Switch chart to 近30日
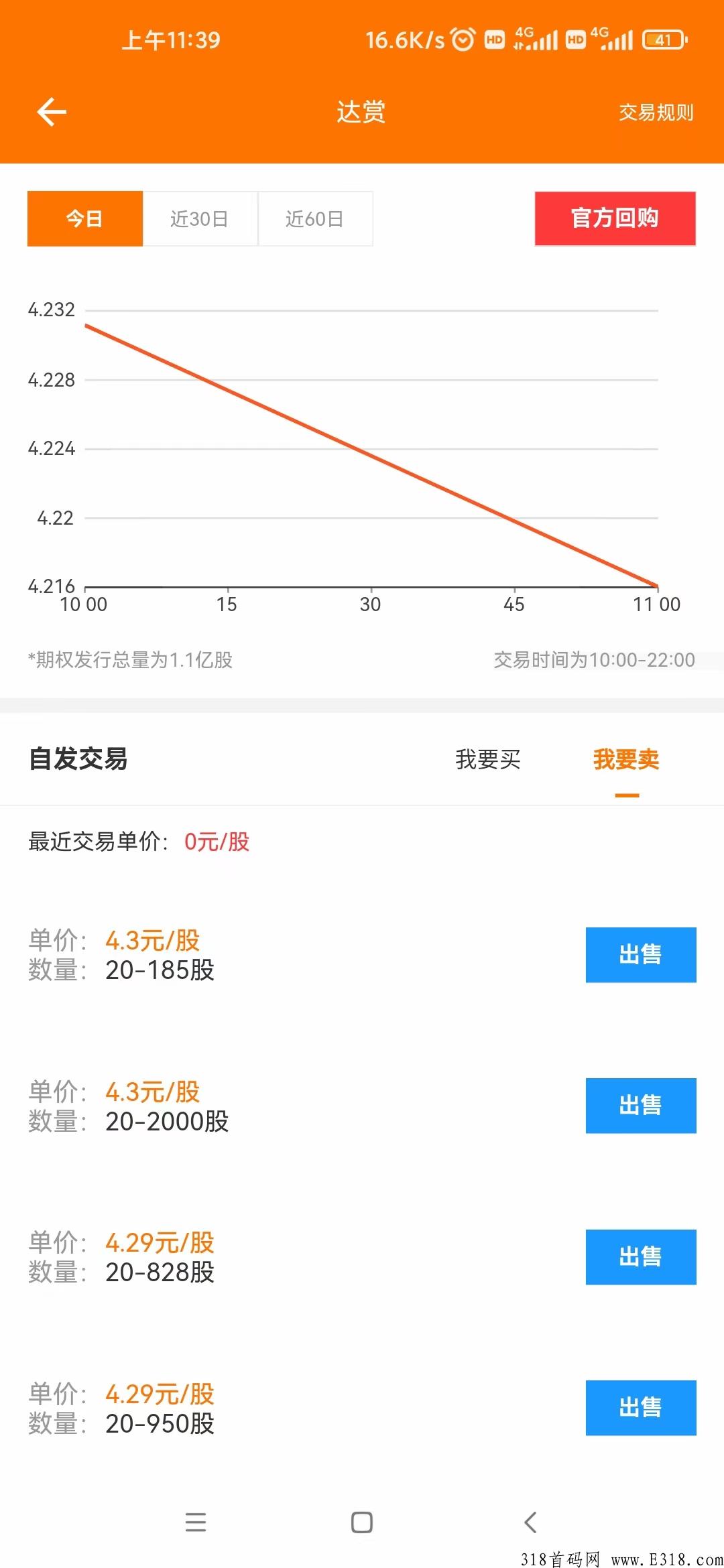 (200, 218)
